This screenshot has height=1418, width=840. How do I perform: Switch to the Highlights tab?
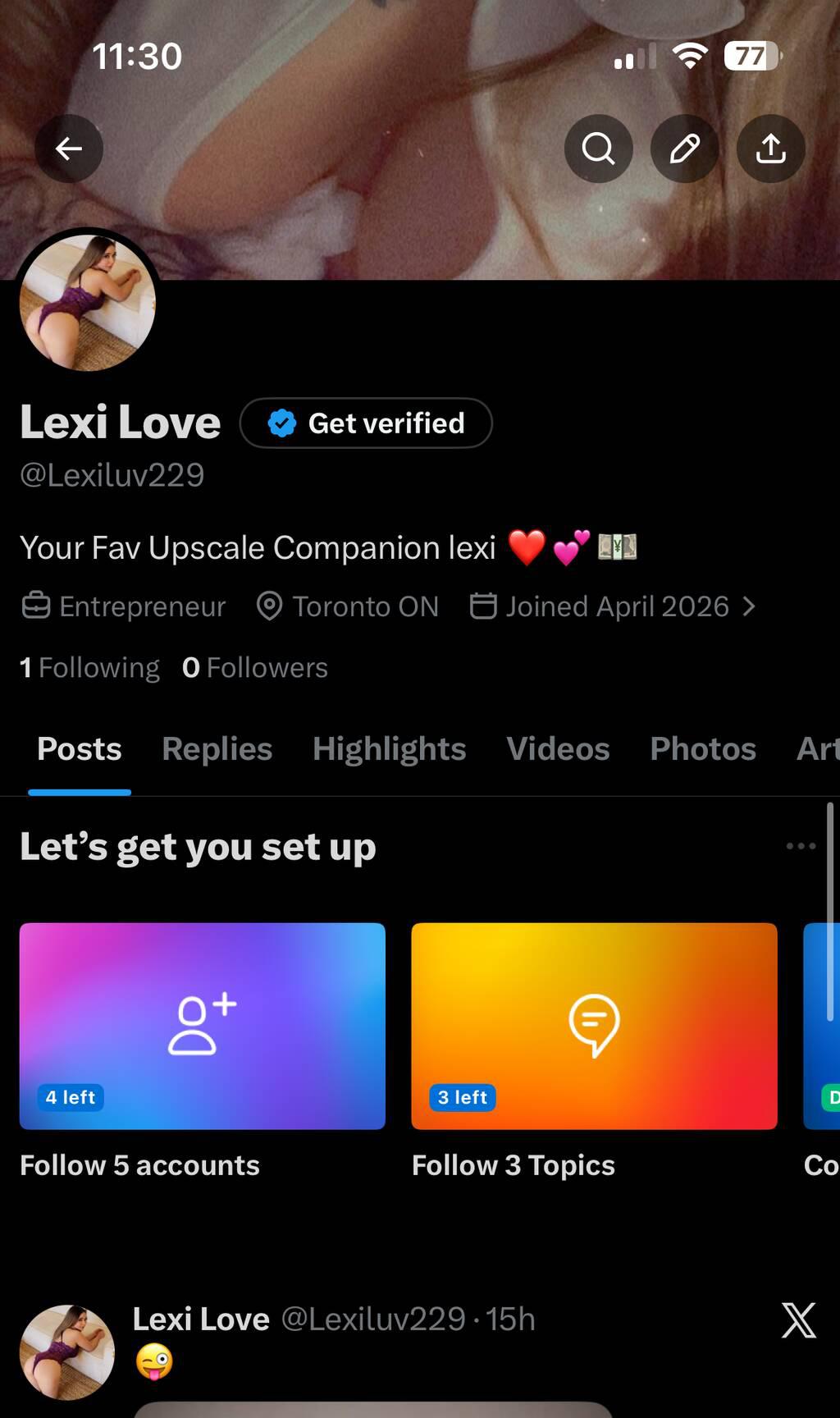click(389, 749)
